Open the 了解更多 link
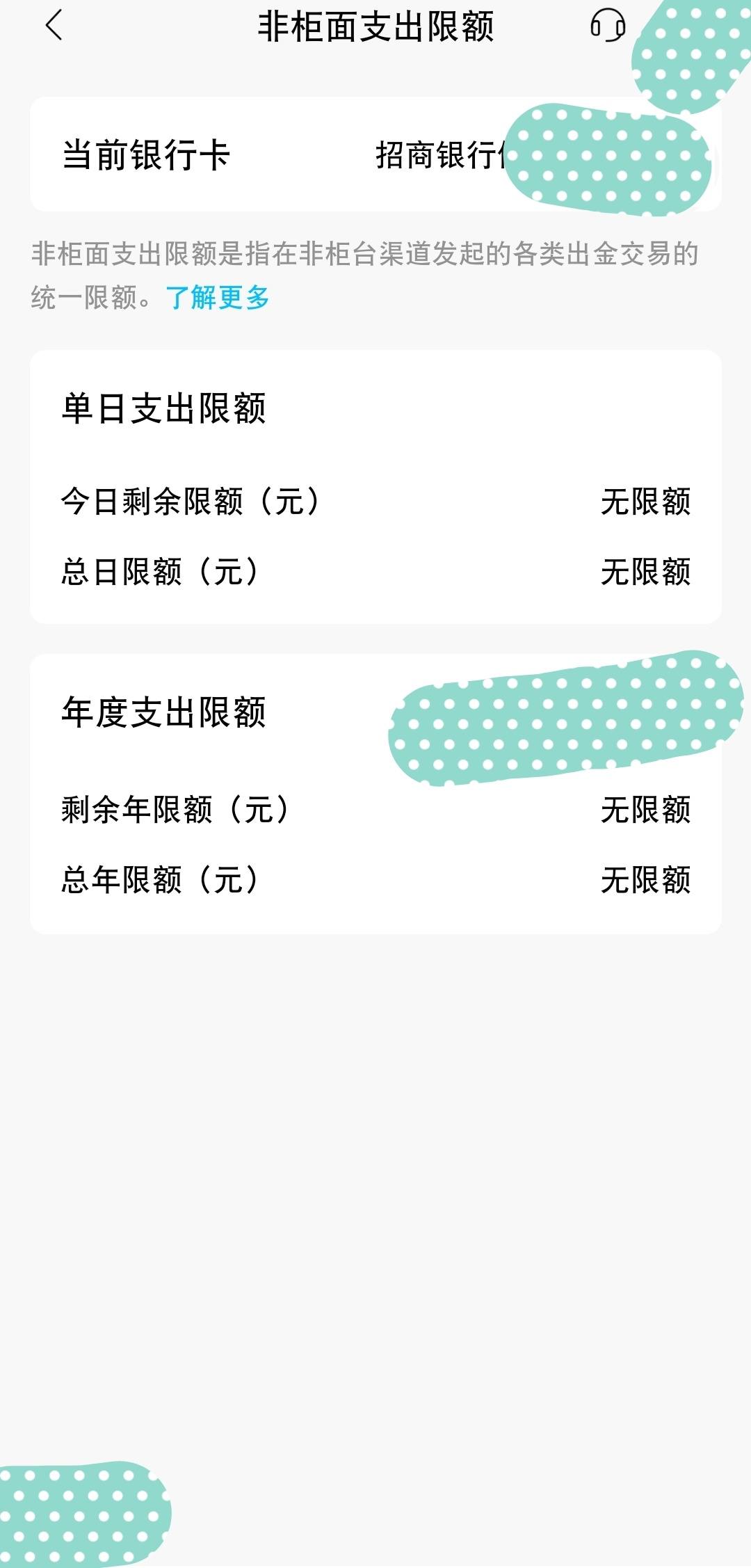The height and width of the screenshot is (1568, 751). 218,298
